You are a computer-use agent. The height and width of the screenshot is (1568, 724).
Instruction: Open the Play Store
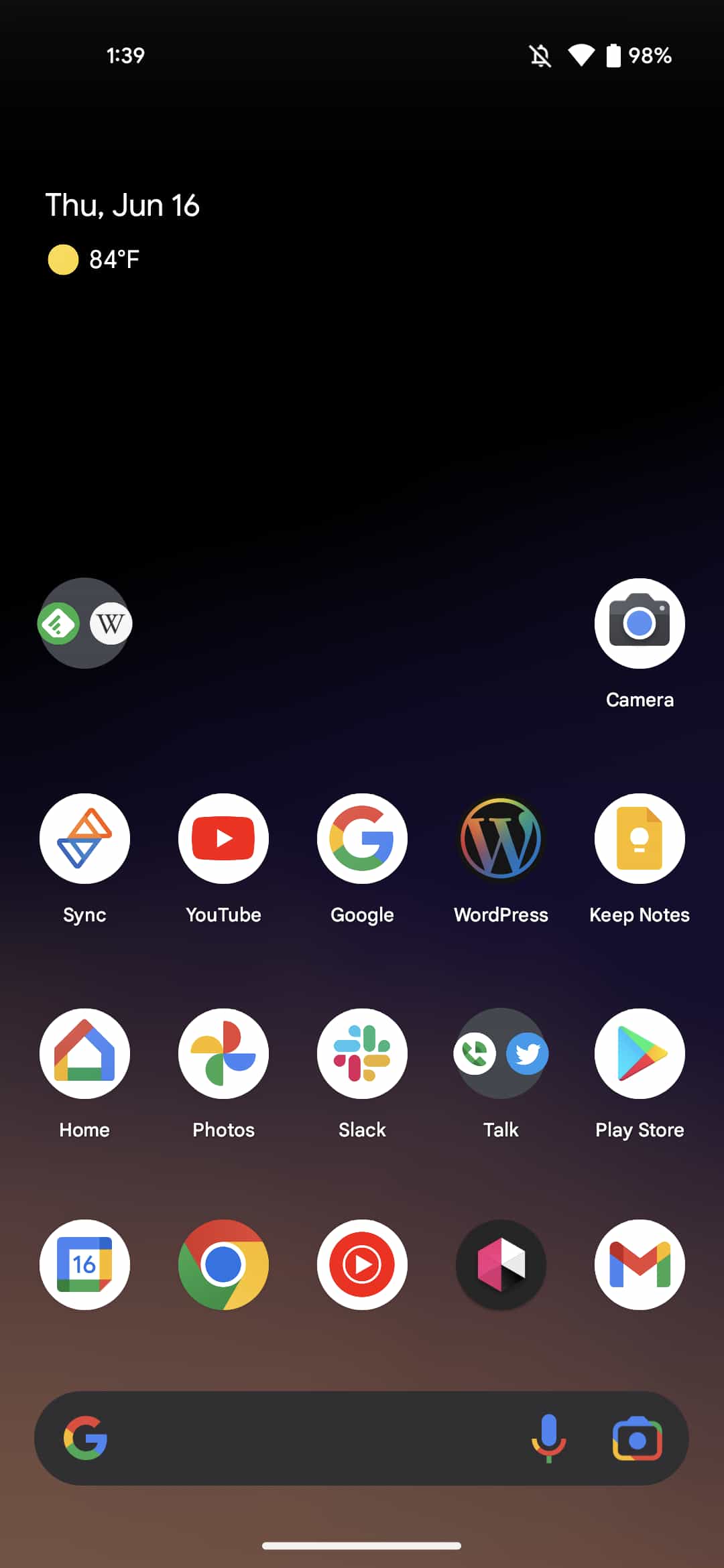[x=640, y=1053]
